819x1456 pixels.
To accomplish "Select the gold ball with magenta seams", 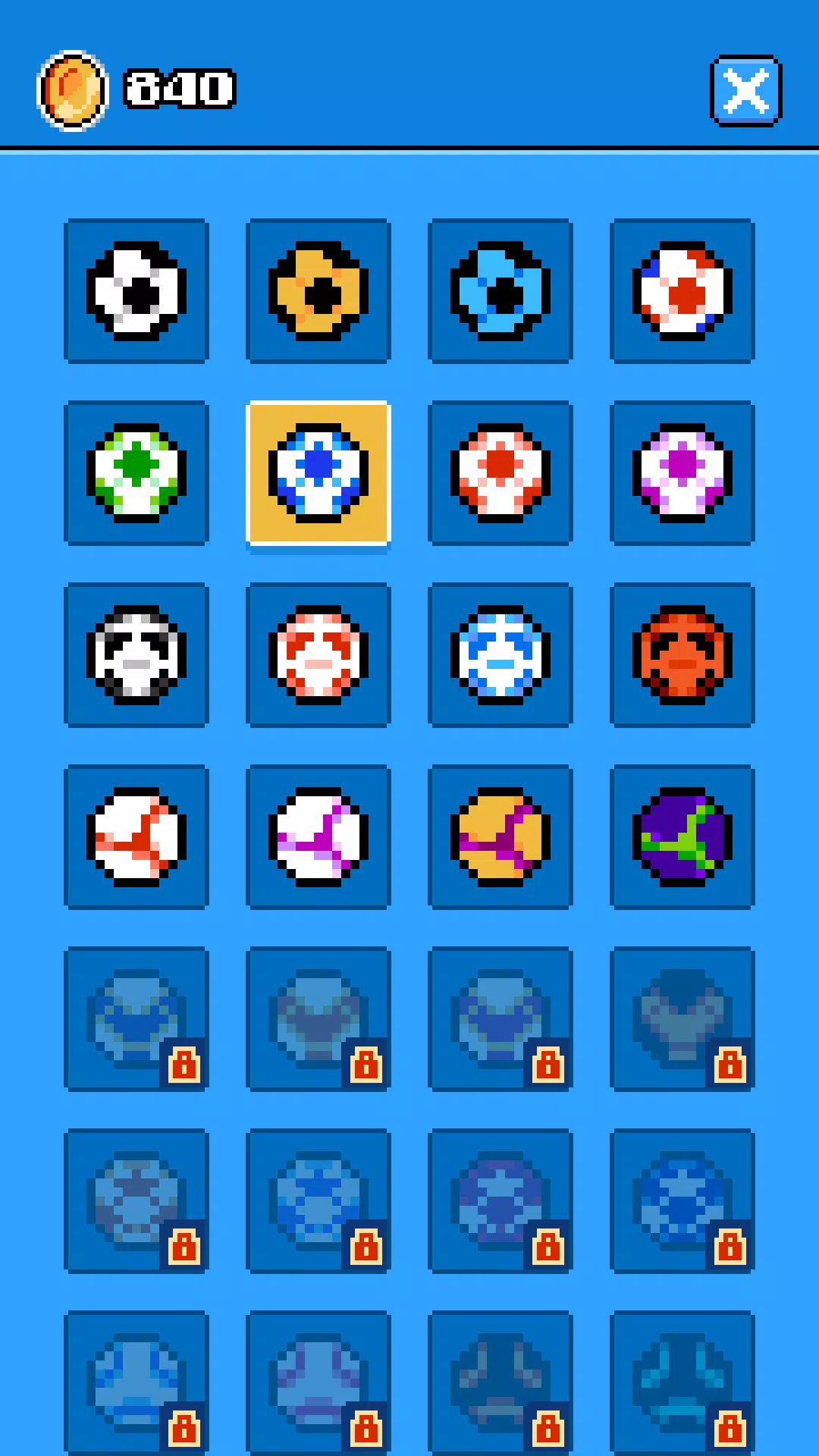I will (500, 837).
